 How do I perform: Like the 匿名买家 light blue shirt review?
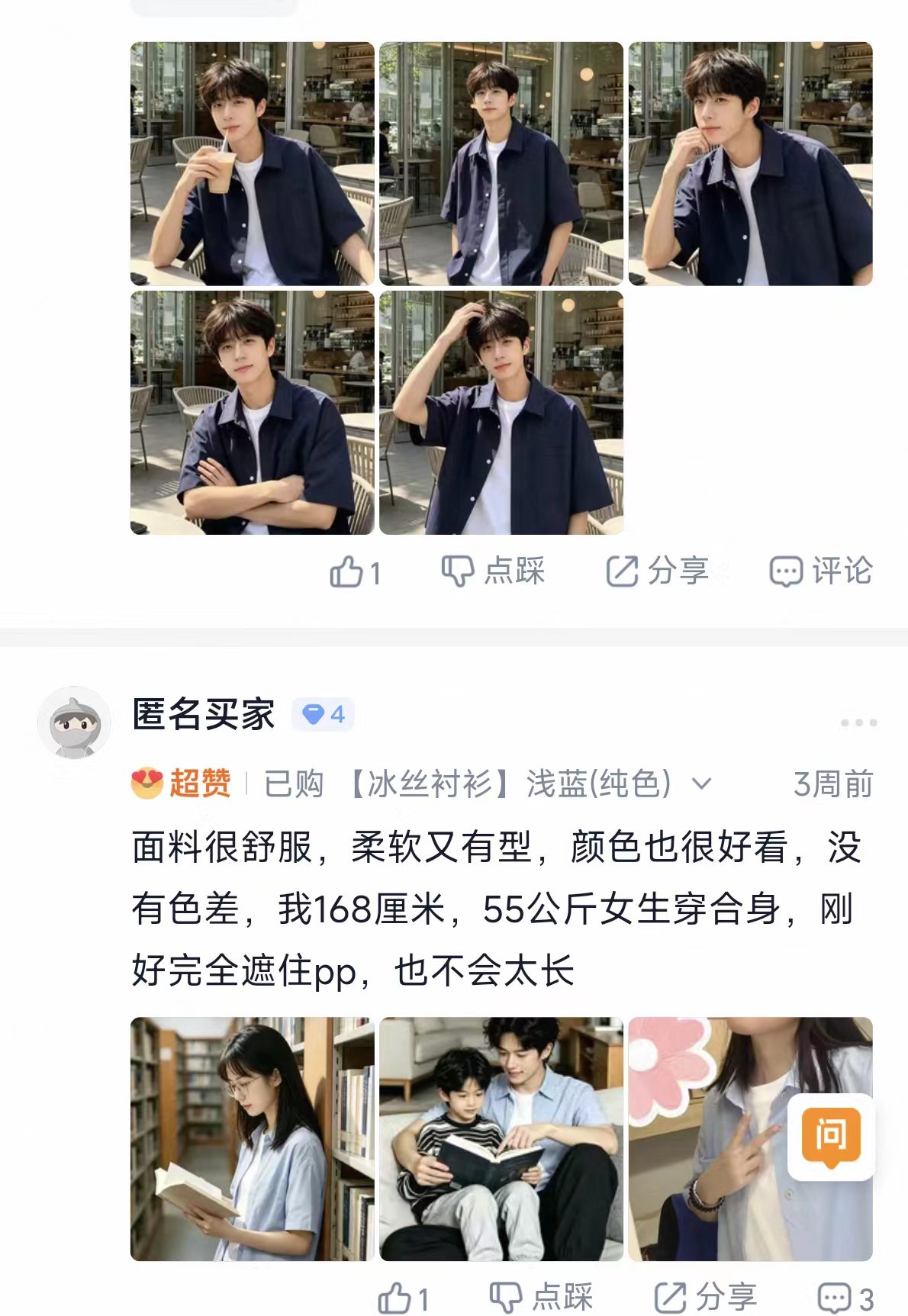[x=404, y=1297]
